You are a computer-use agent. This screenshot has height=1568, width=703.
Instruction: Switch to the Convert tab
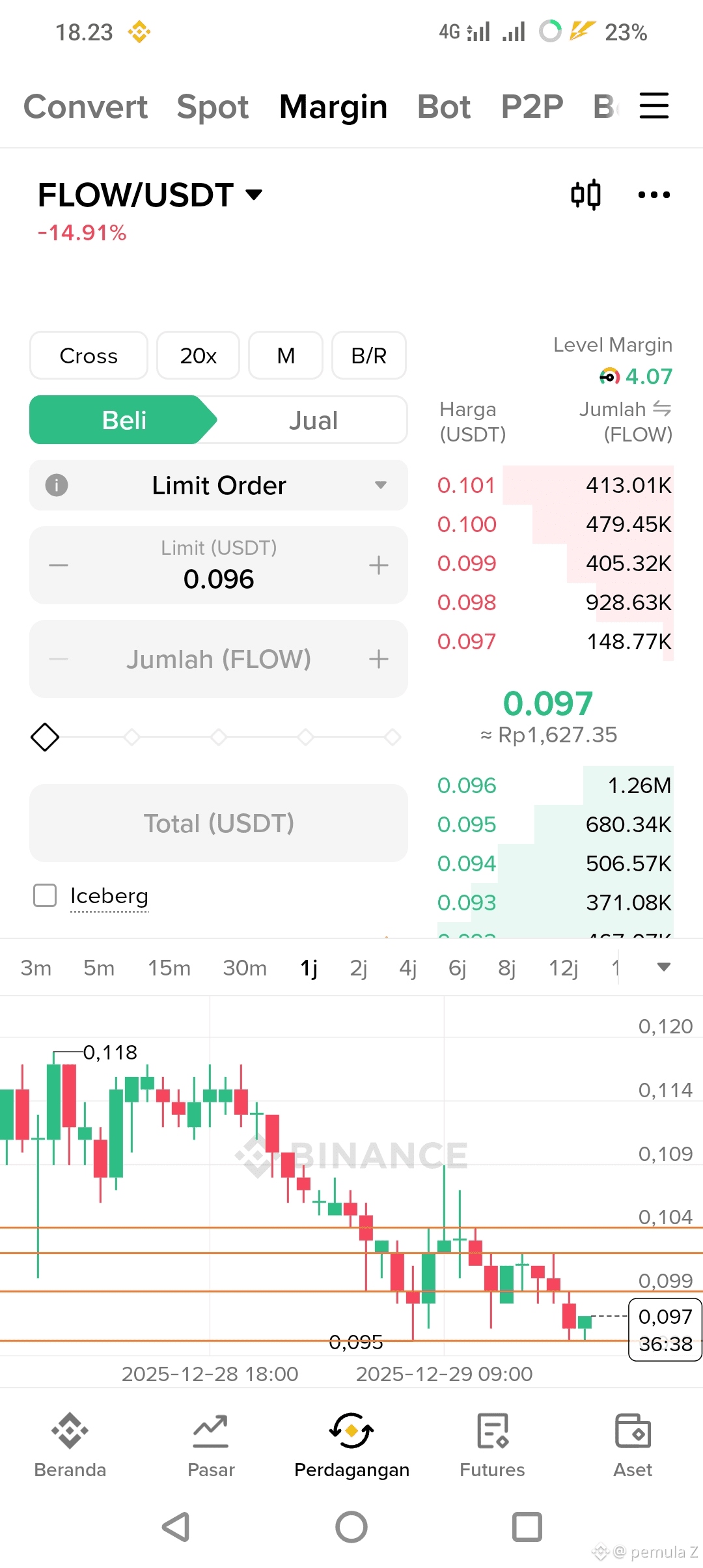86,107
